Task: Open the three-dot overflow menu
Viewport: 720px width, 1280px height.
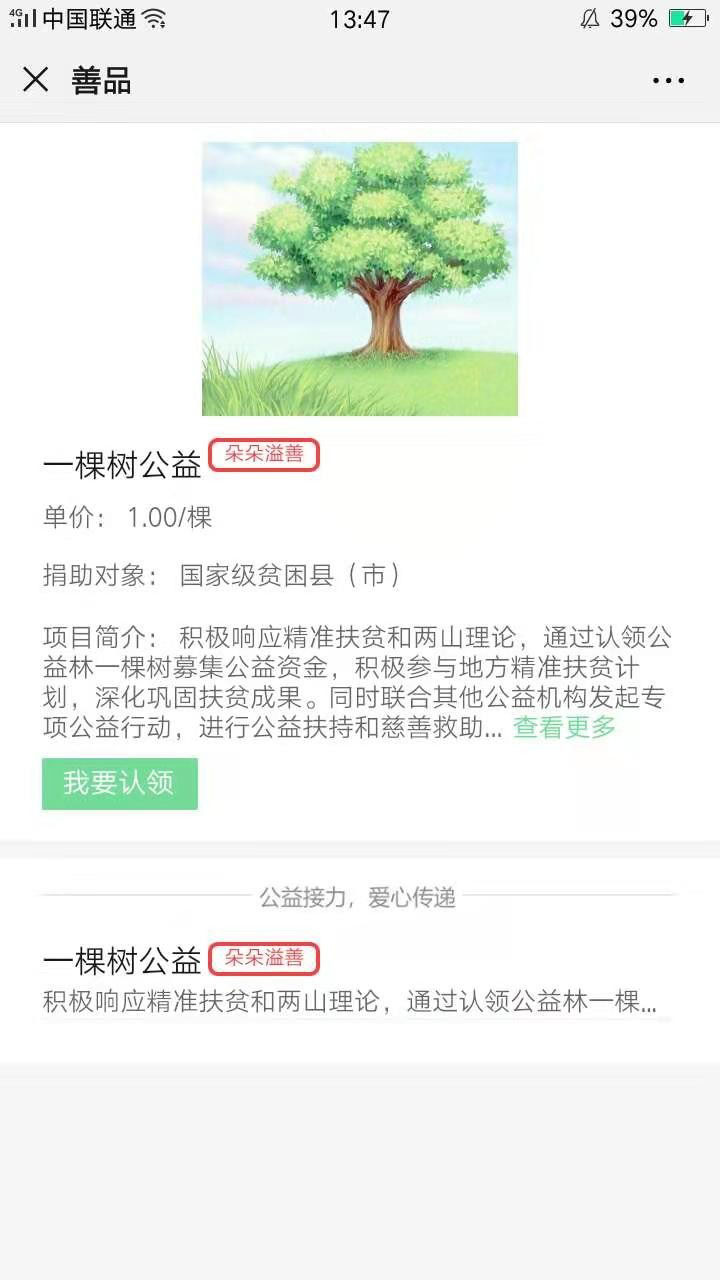Action: (668, 81)
